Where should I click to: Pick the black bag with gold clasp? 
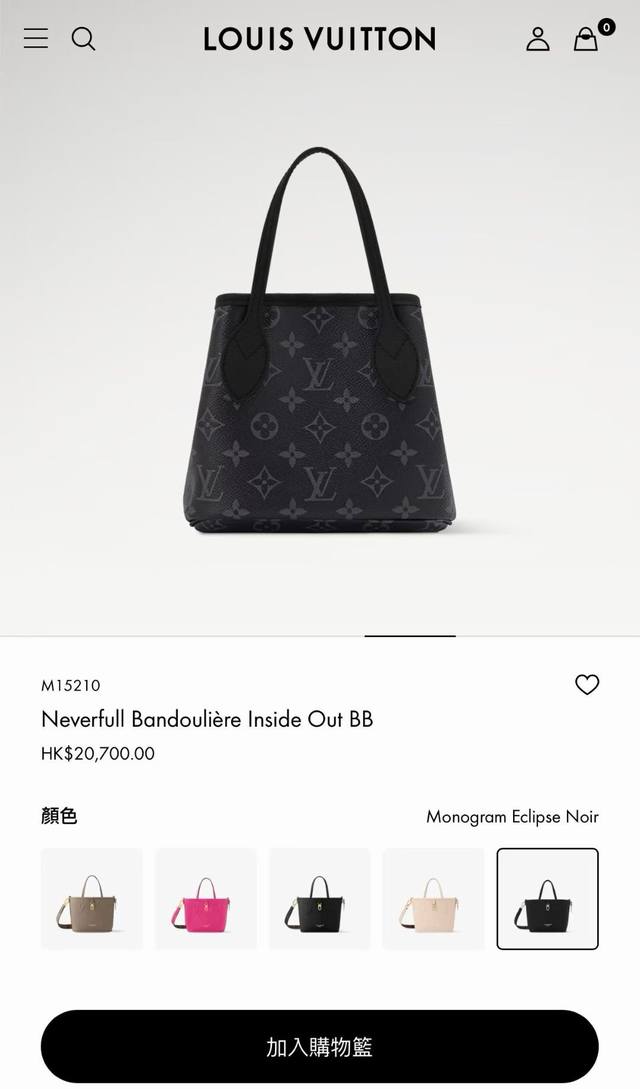click(x=320, y=899)
